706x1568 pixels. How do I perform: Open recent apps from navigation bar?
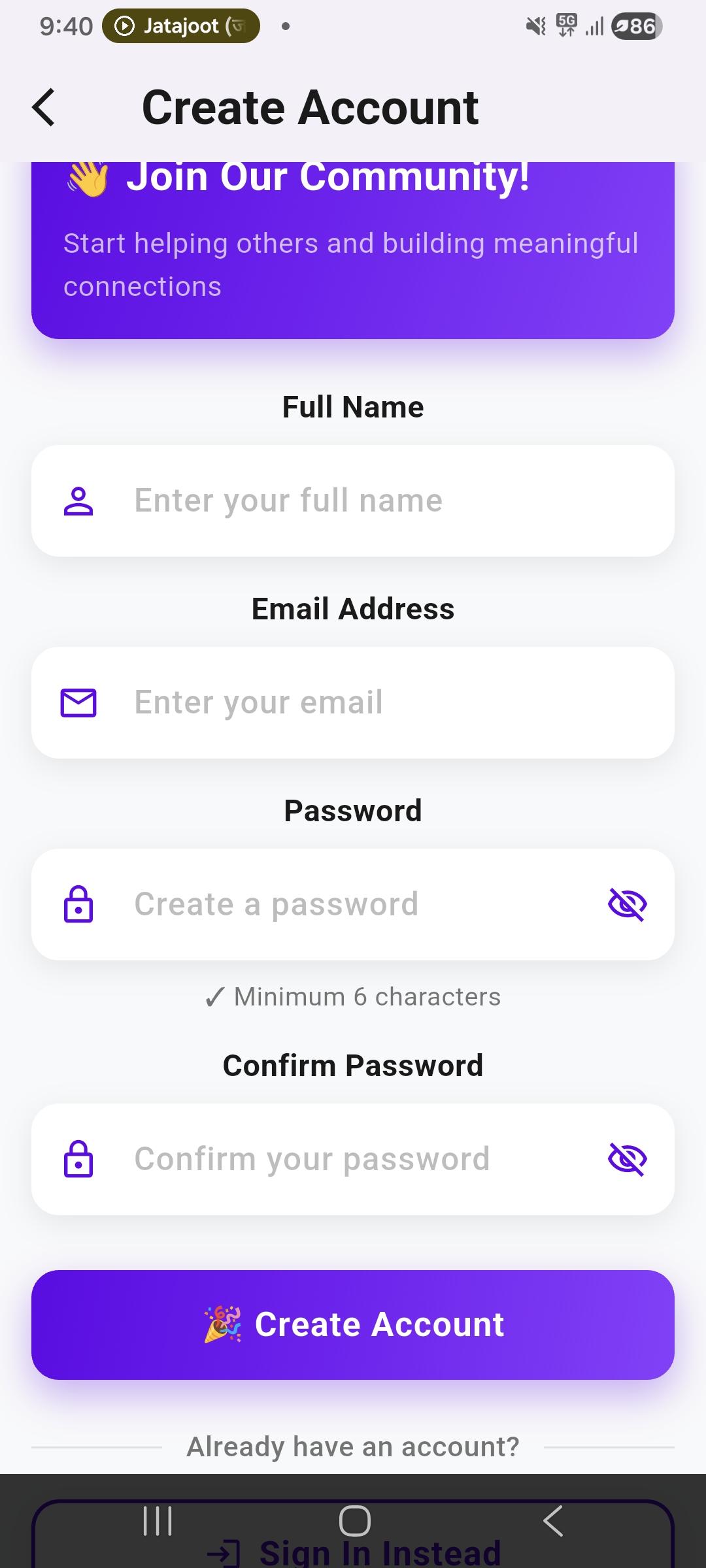pyautogui.click(x=158, y=1521)
